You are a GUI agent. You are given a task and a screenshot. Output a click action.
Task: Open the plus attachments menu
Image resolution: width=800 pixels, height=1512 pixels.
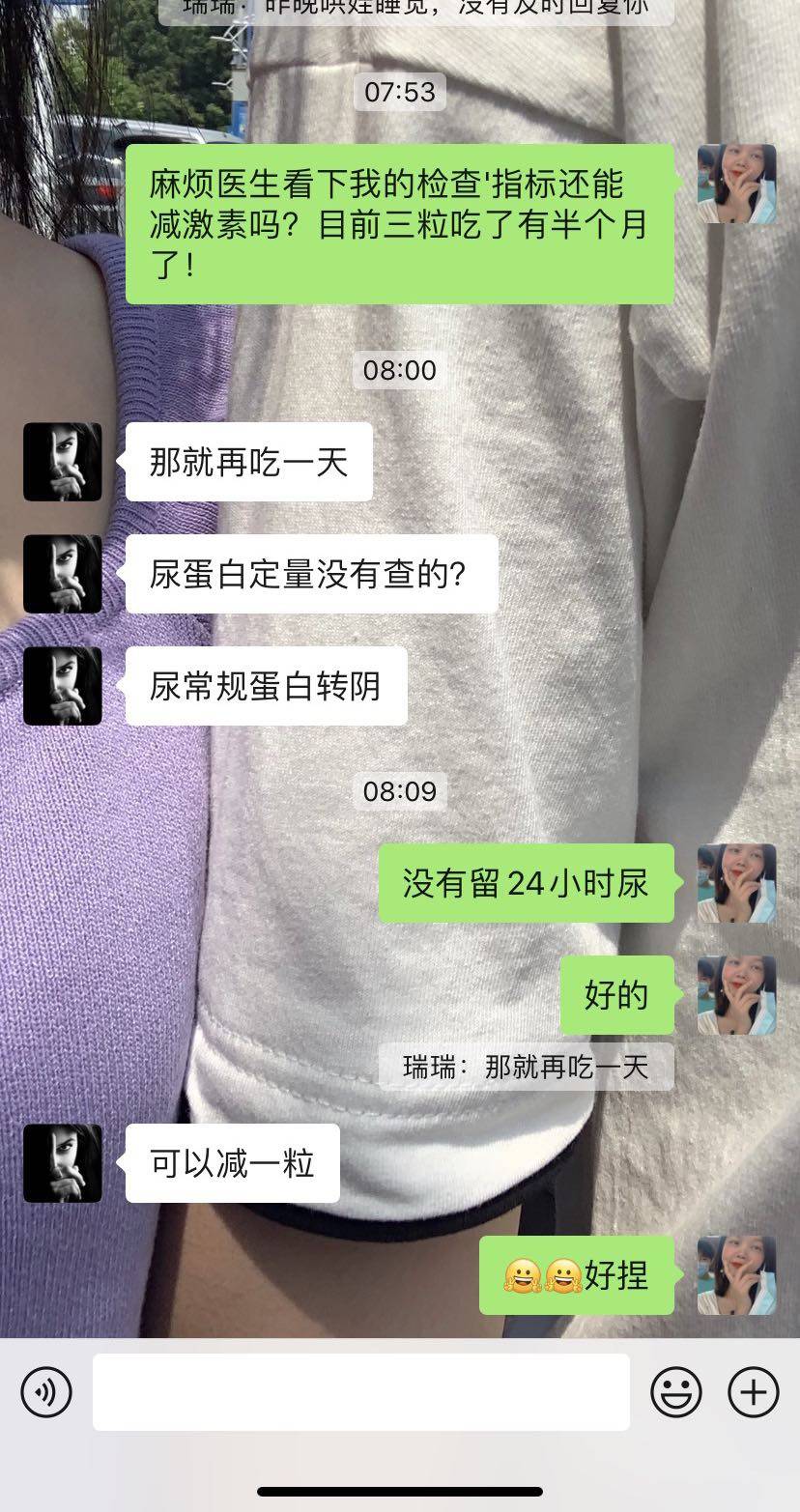pos(753,1392)
